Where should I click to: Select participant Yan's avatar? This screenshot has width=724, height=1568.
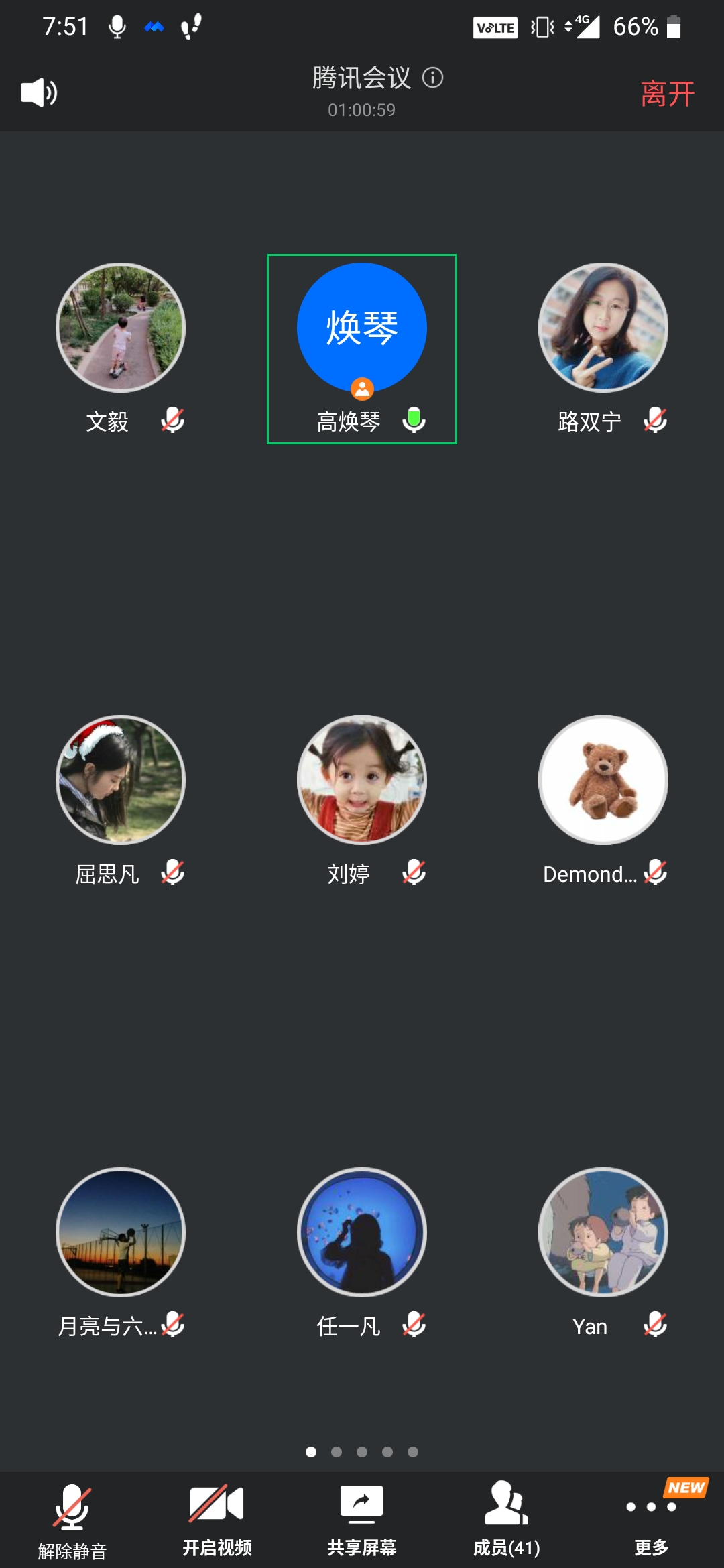tap(603, 1232)
